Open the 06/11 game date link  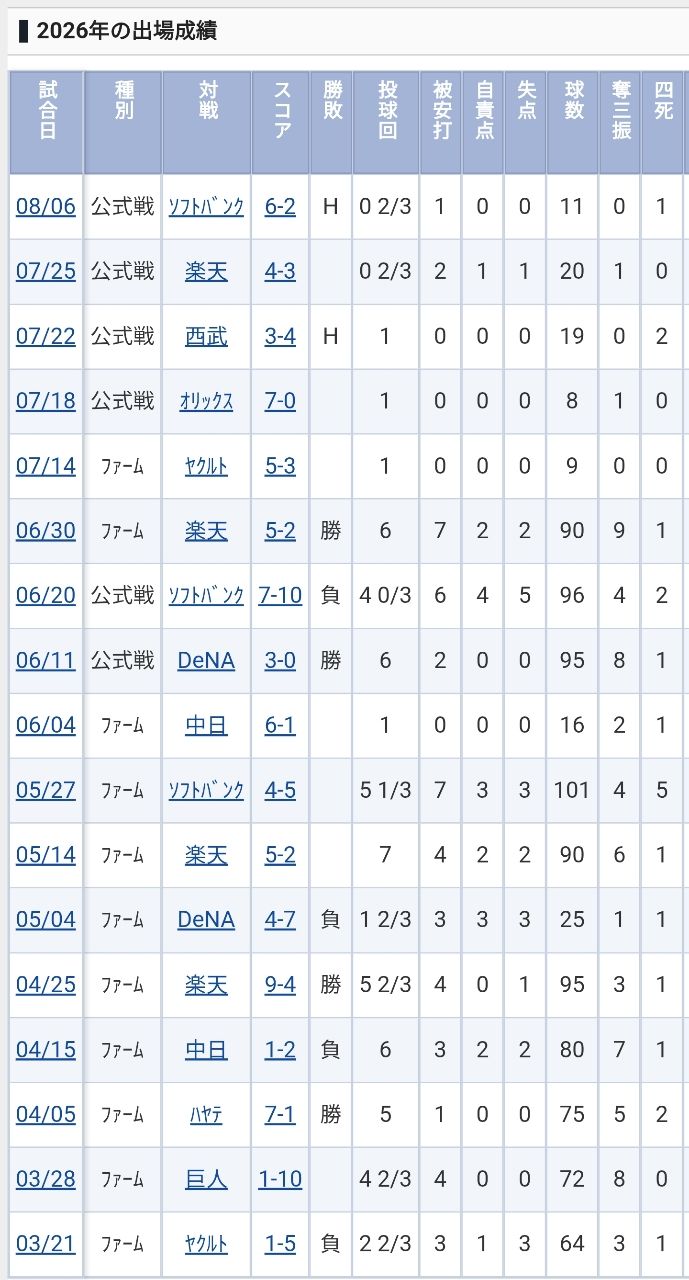click(46, 660)
